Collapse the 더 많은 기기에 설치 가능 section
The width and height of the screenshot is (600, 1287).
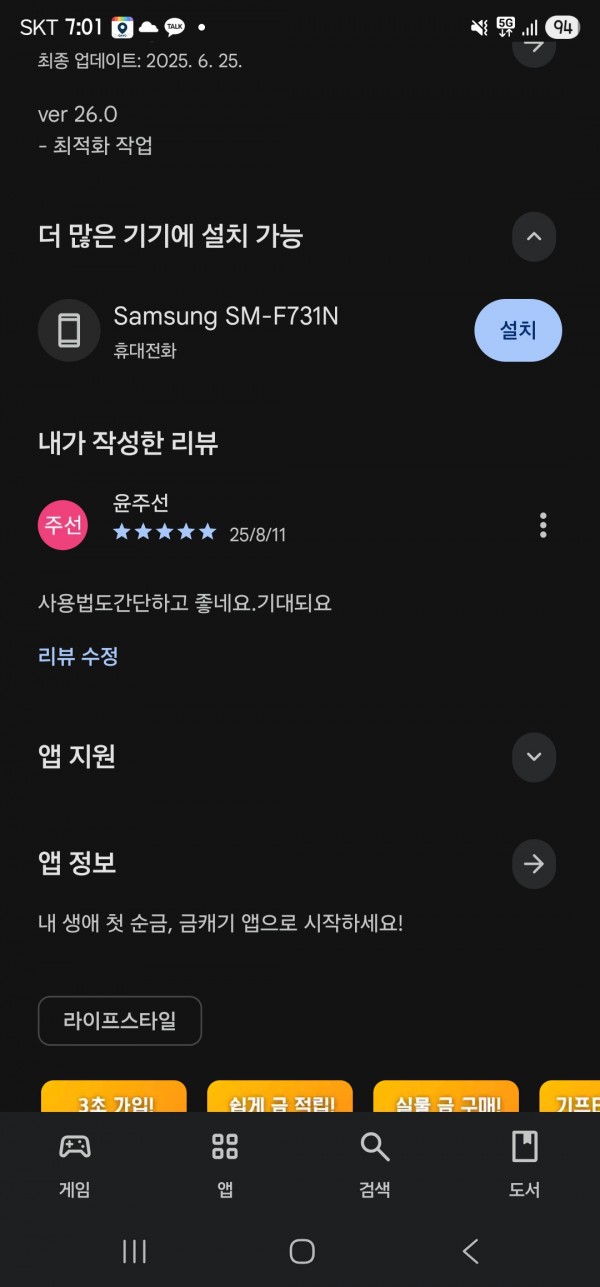pos(534,237)
